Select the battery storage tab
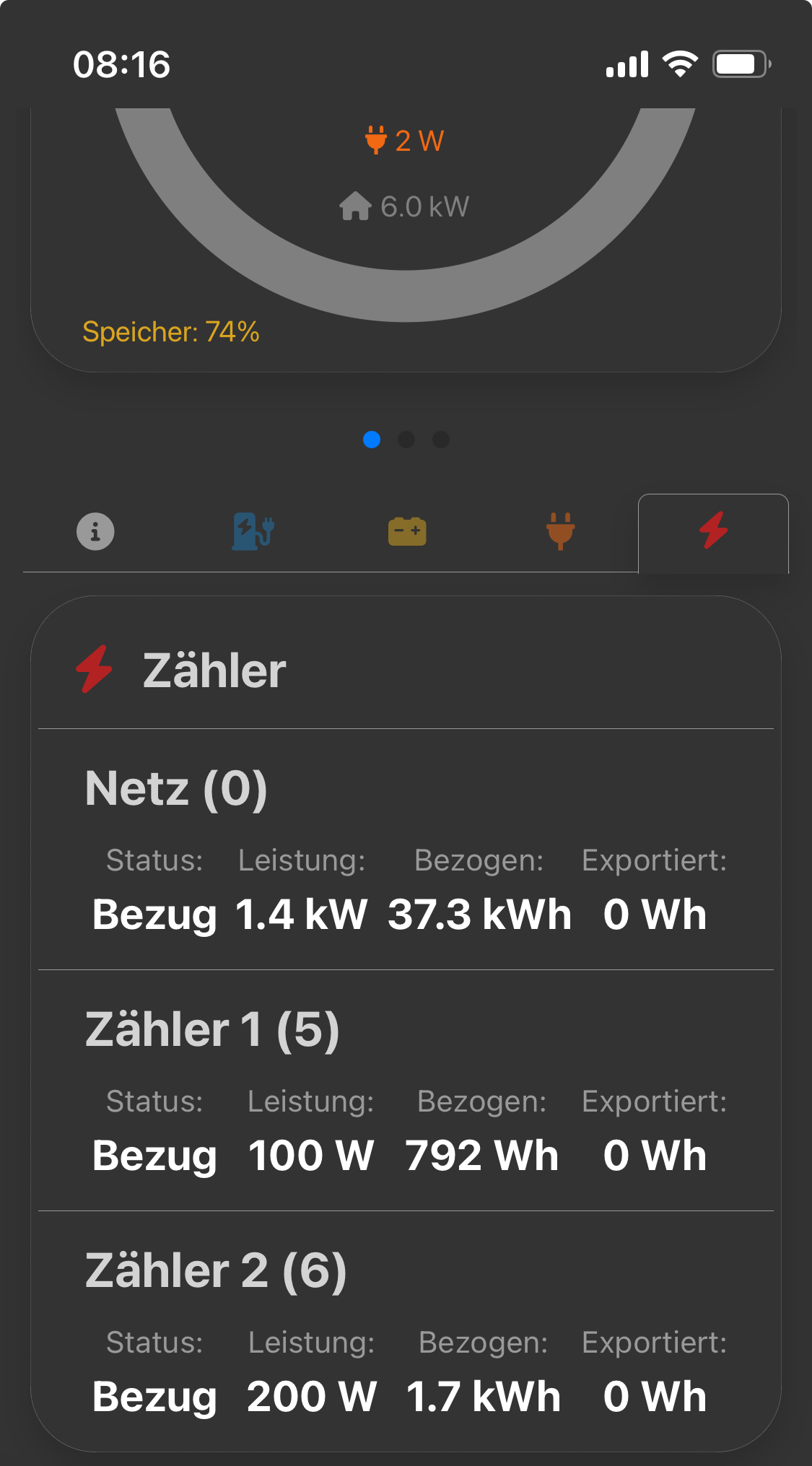 (x=407, y=532)
